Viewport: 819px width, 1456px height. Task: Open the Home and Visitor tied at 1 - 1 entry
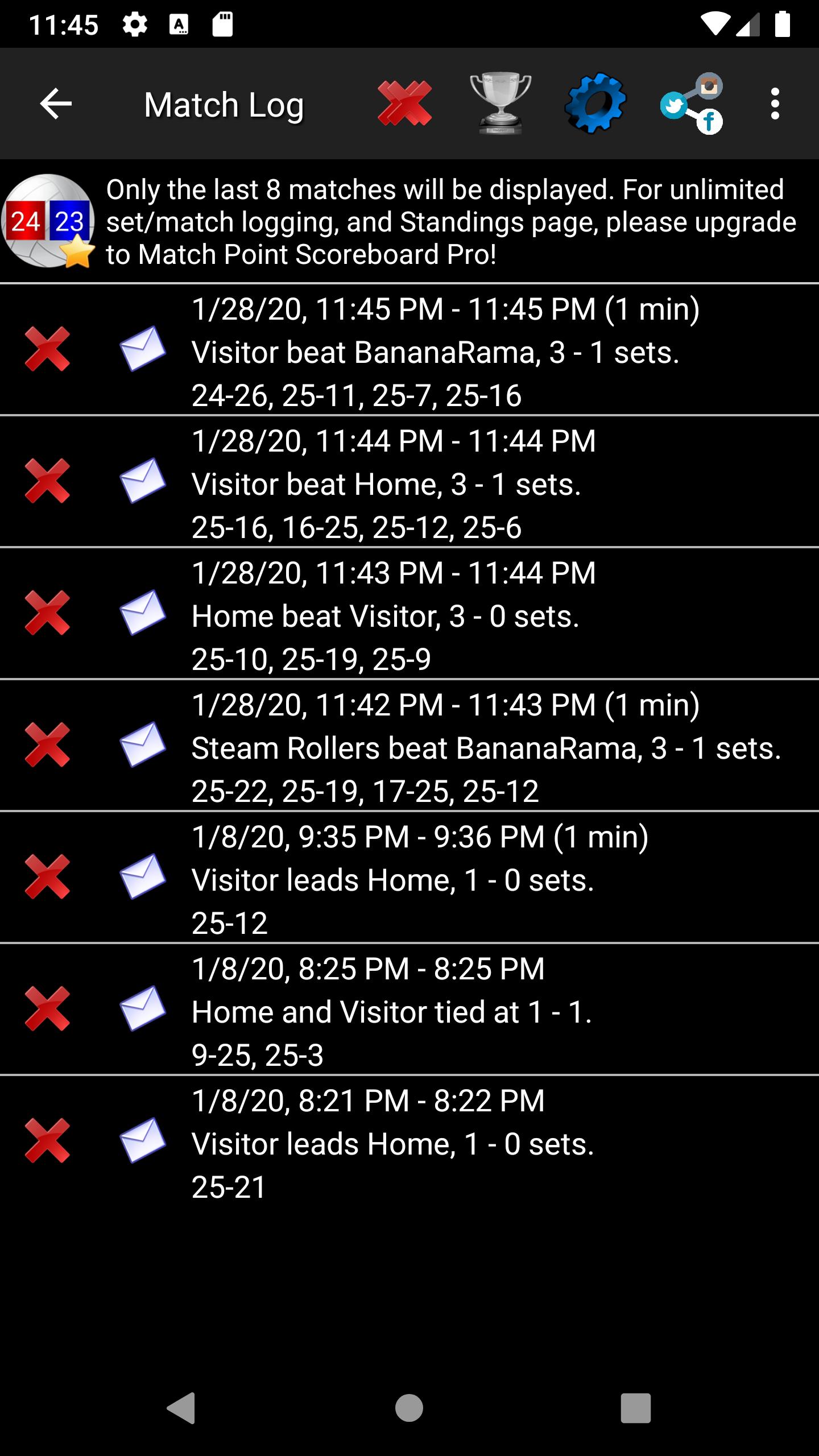409,1010
